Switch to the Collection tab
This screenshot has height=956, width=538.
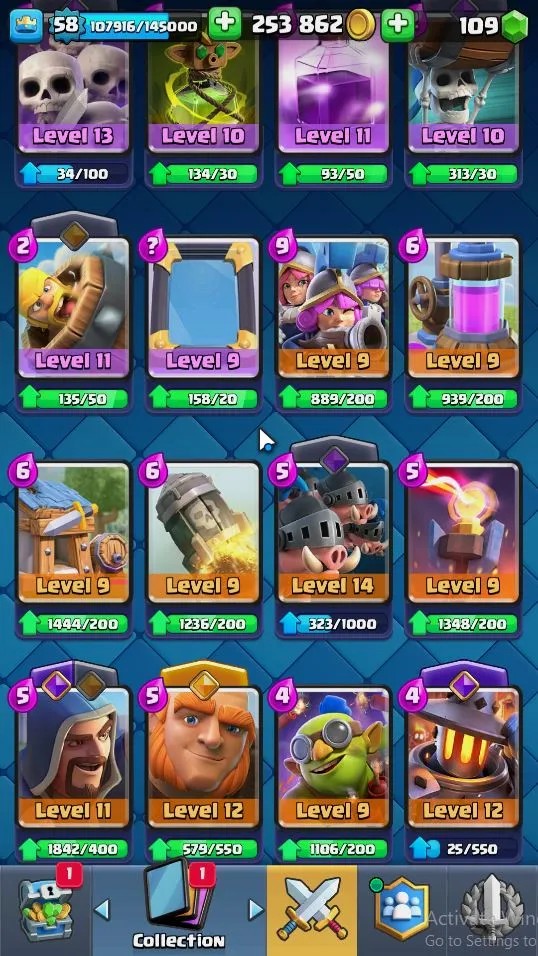[179, 910]
